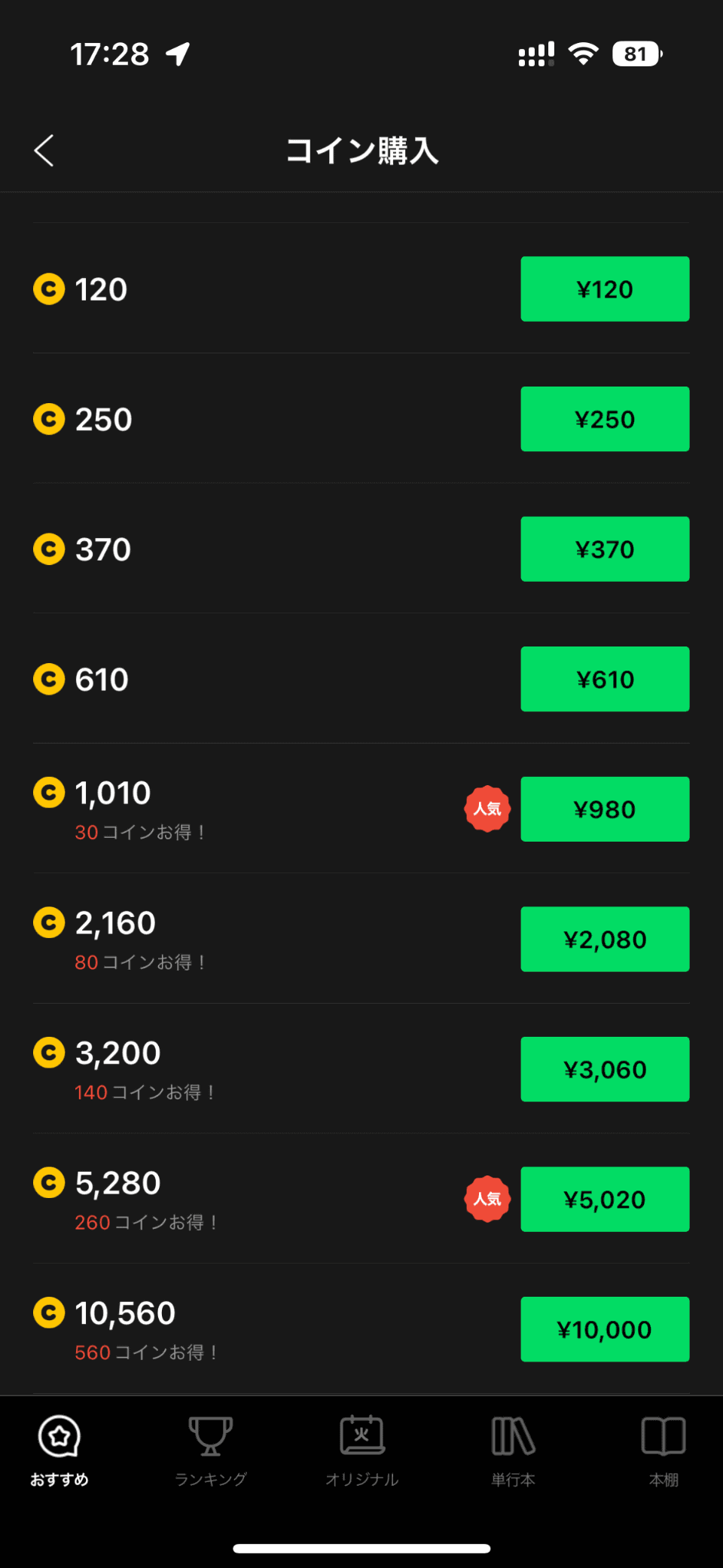This screenshot has height=1568, width=723.
Task: Tap the back chevron at top left
Action: point(44,150)
